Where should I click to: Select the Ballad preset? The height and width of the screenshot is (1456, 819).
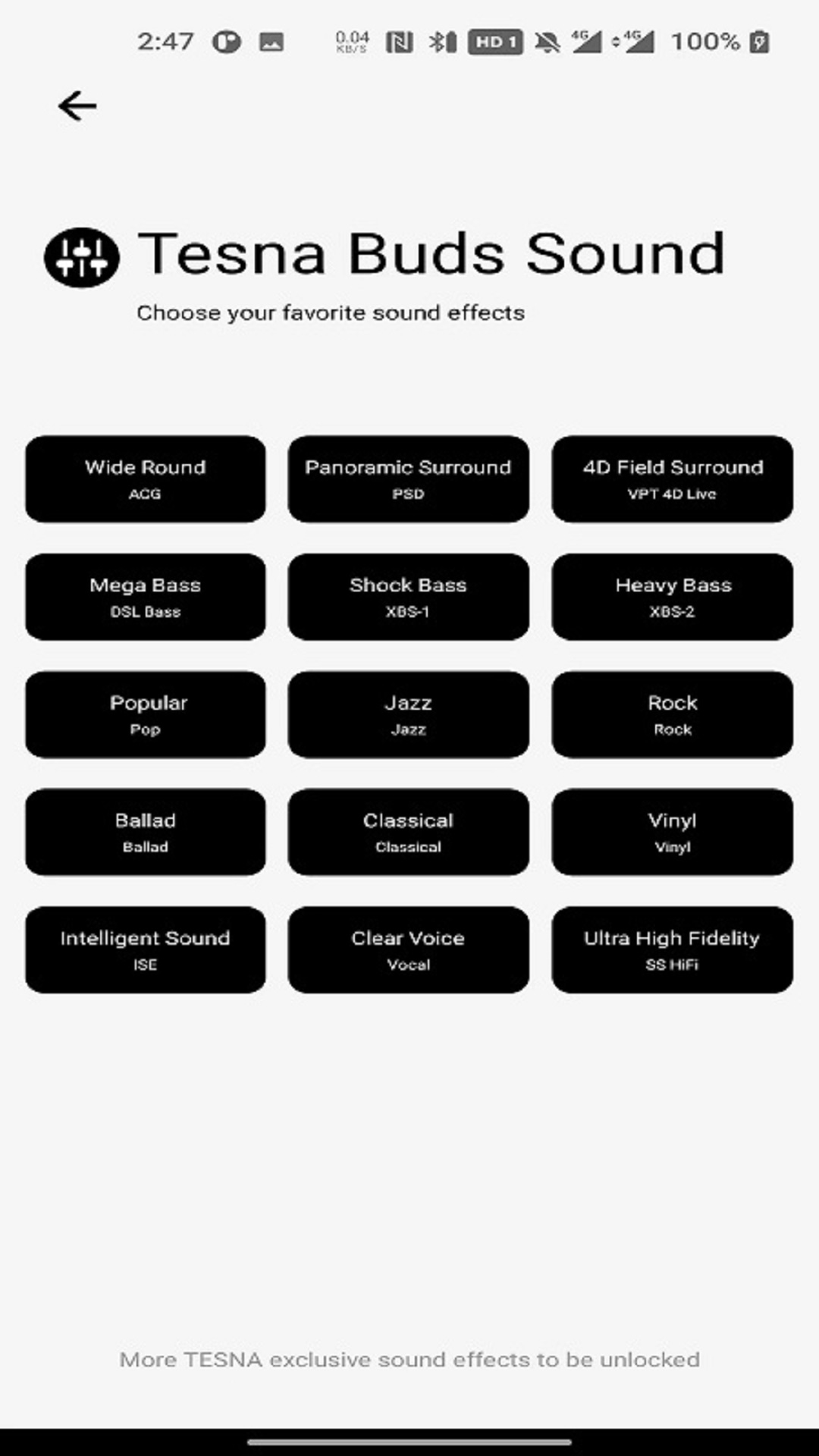click(x=146, y=832)
